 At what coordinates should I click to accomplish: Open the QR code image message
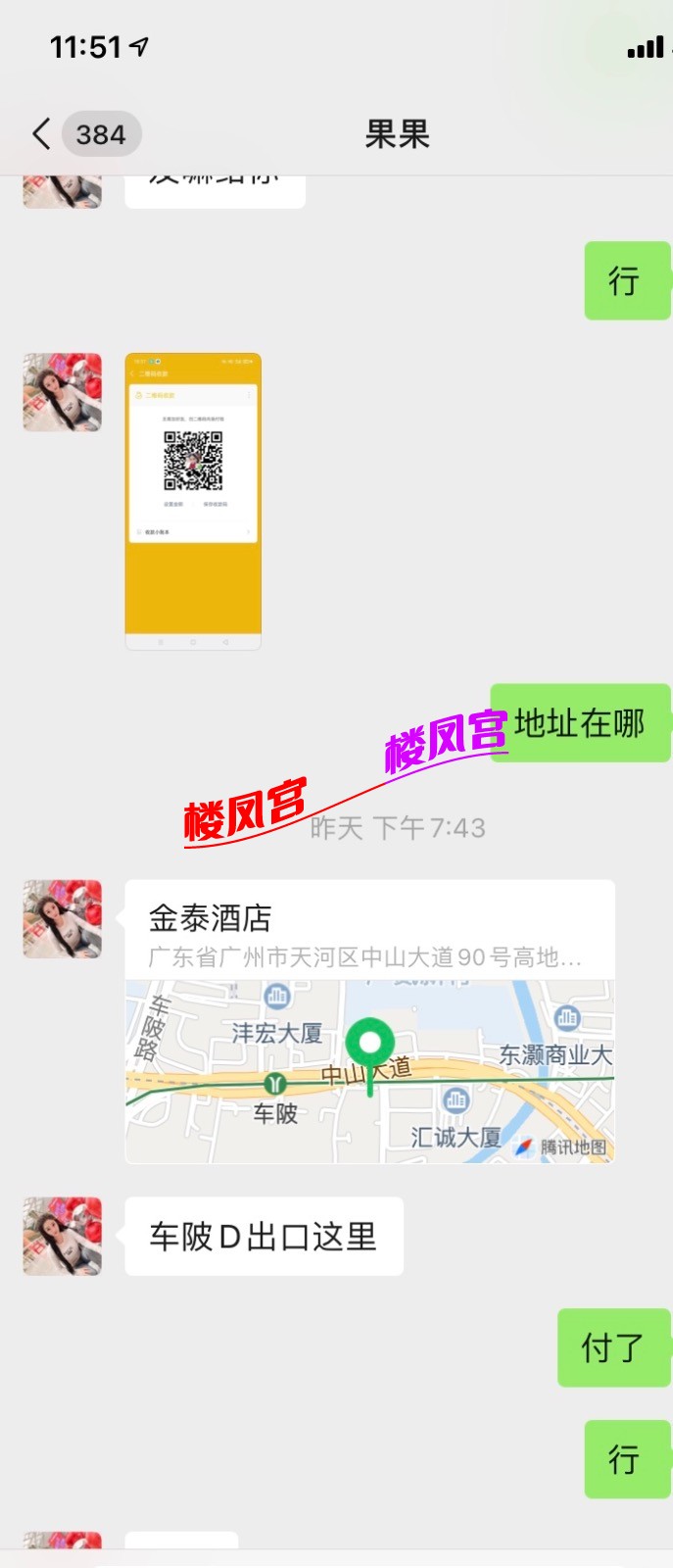pyautogui.click(x=193, y=501)
